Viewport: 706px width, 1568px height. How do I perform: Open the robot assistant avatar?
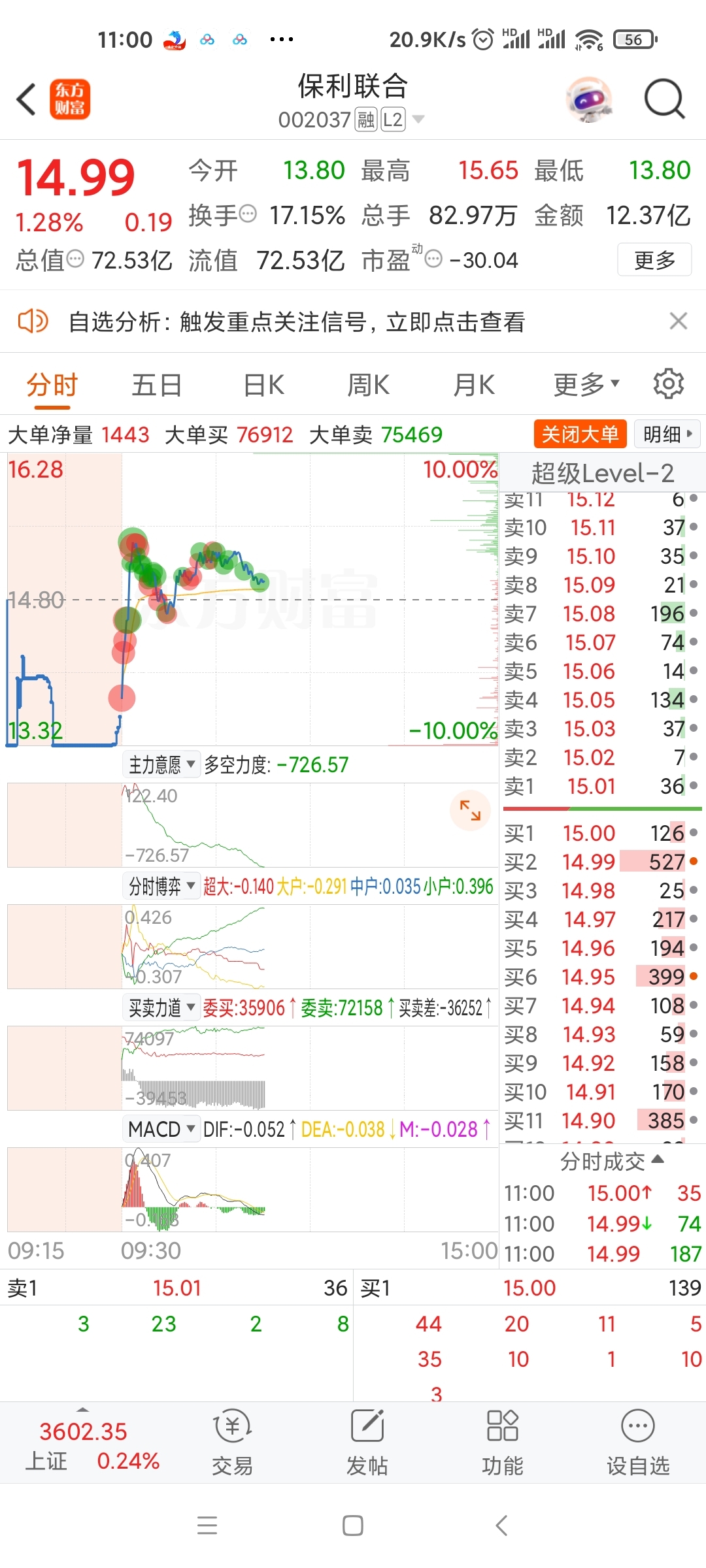tap(589, 99)
